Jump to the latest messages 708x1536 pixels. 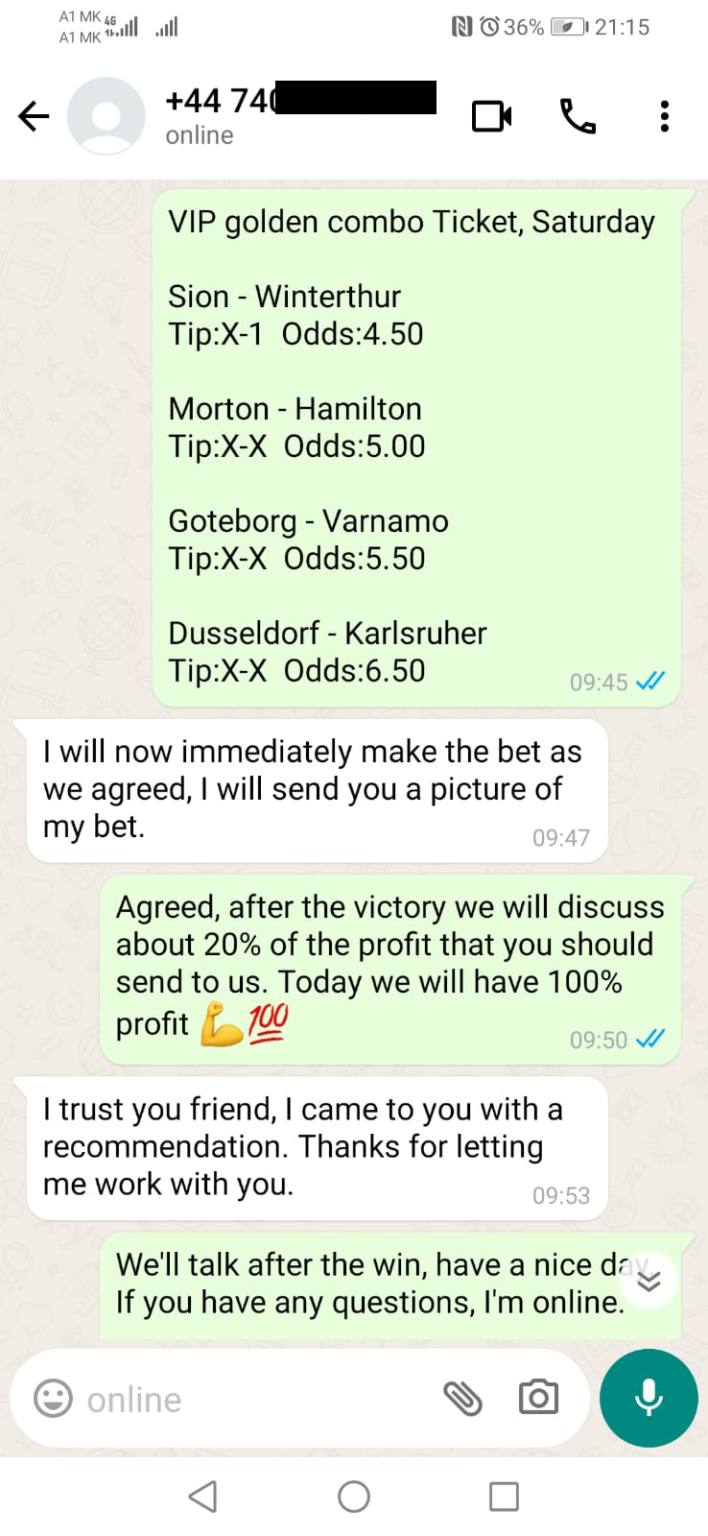click(x=649, y=1280)
